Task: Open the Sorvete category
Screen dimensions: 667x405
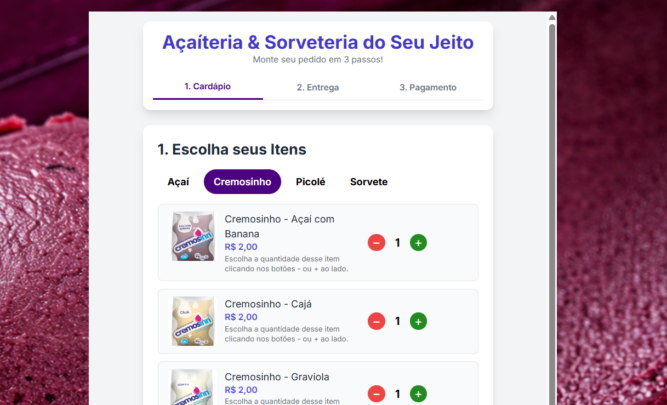Action: (368, 182)
